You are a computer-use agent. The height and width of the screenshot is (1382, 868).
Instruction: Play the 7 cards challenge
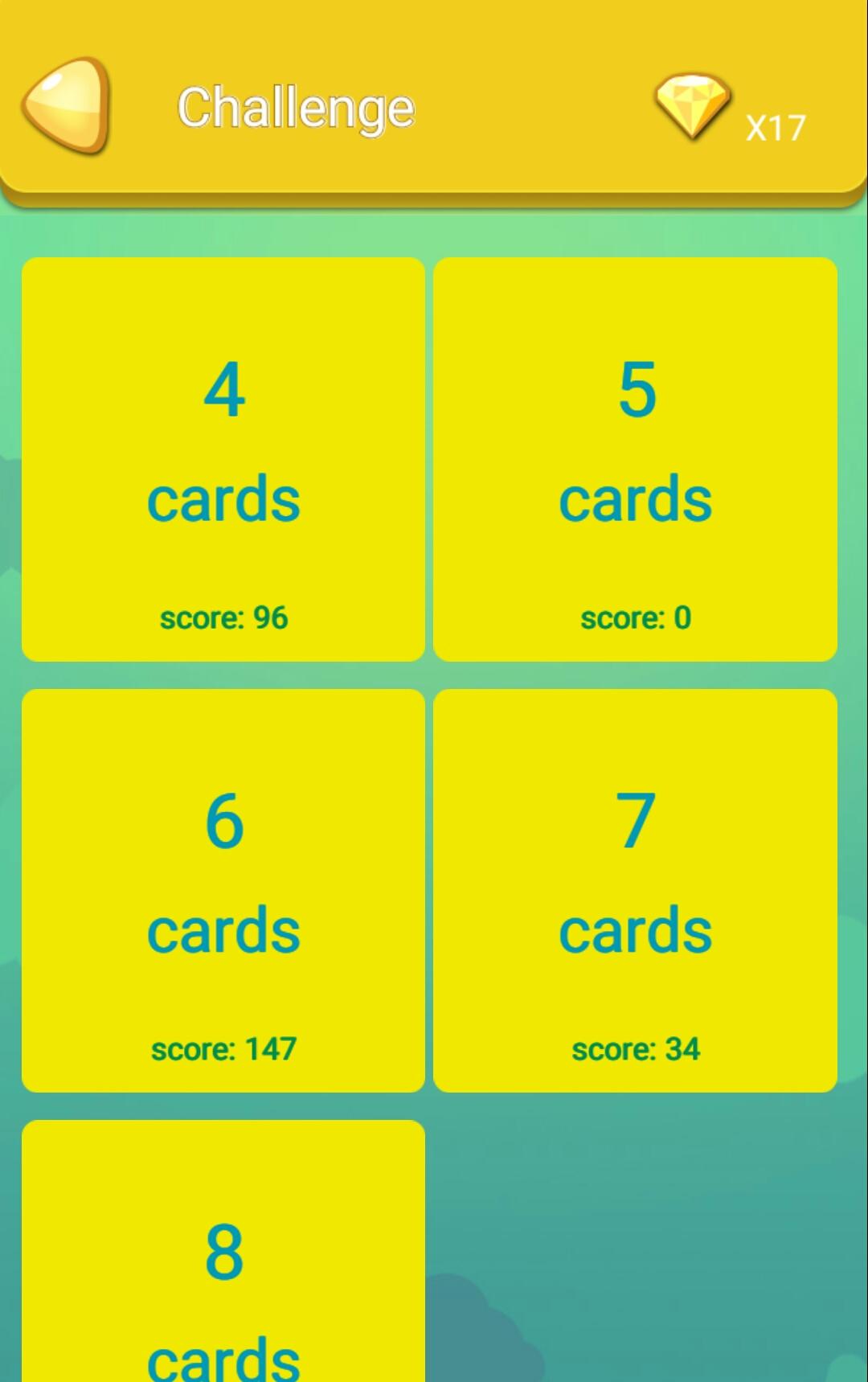tap(635, 890)
